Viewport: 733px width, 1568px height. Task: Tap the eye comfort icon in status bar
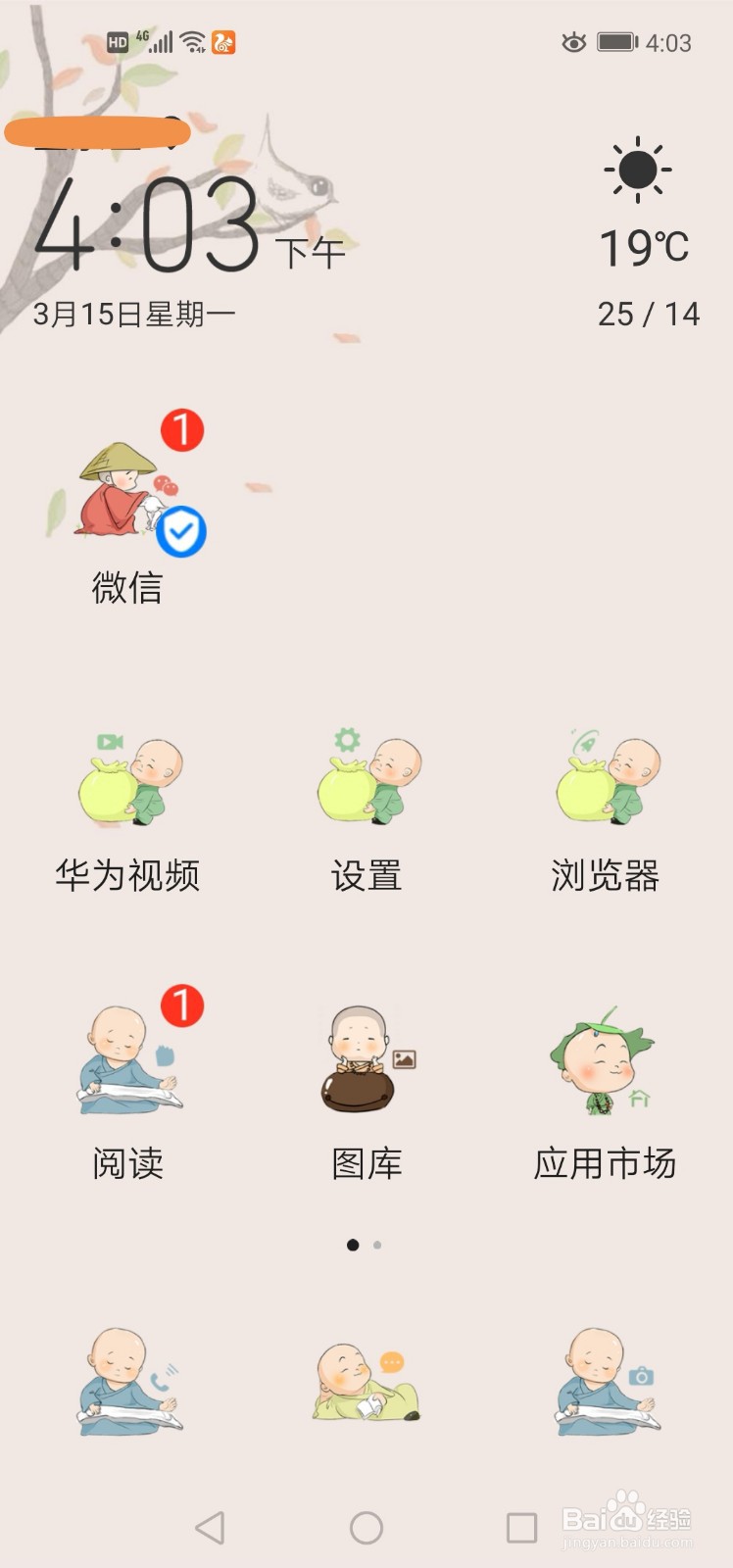(x=573, y=41)
